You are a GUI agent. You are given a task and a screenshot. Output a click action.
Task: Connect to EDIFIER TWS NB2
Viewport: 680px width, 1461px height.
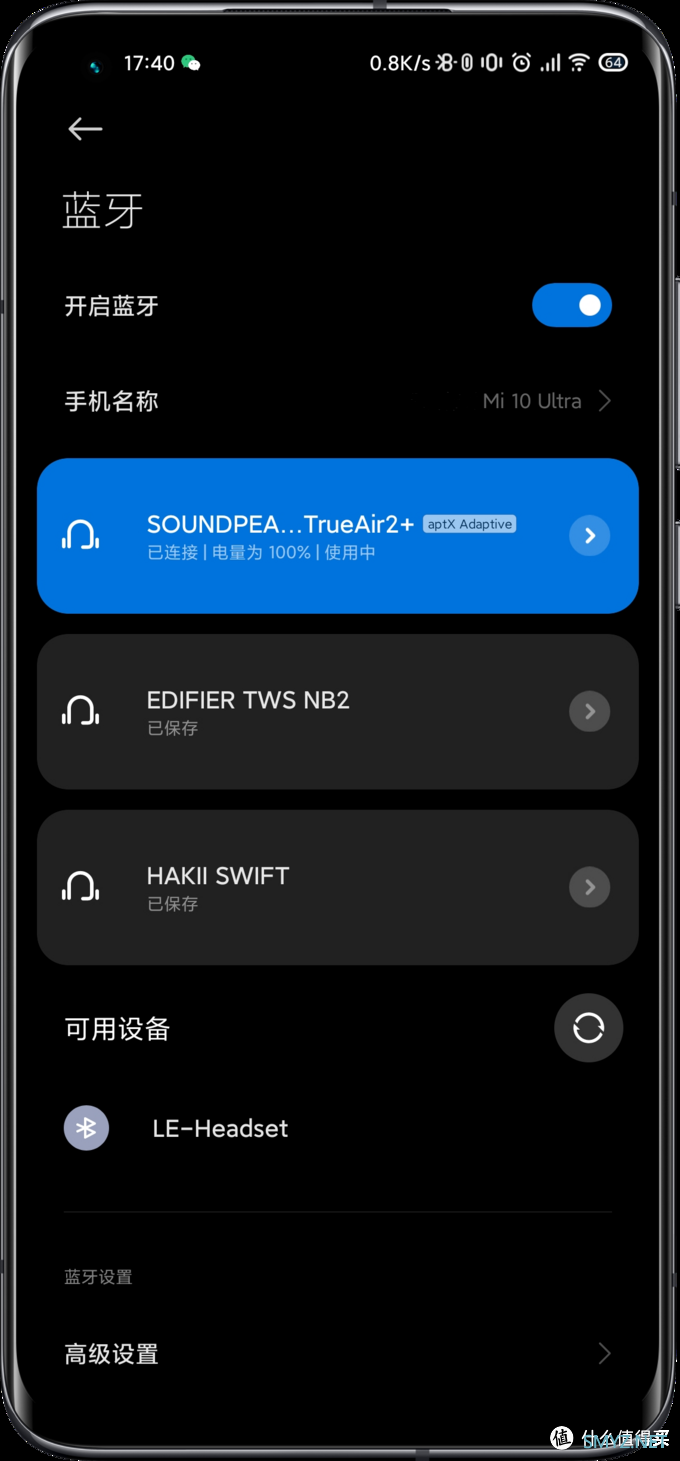(300, 711)
